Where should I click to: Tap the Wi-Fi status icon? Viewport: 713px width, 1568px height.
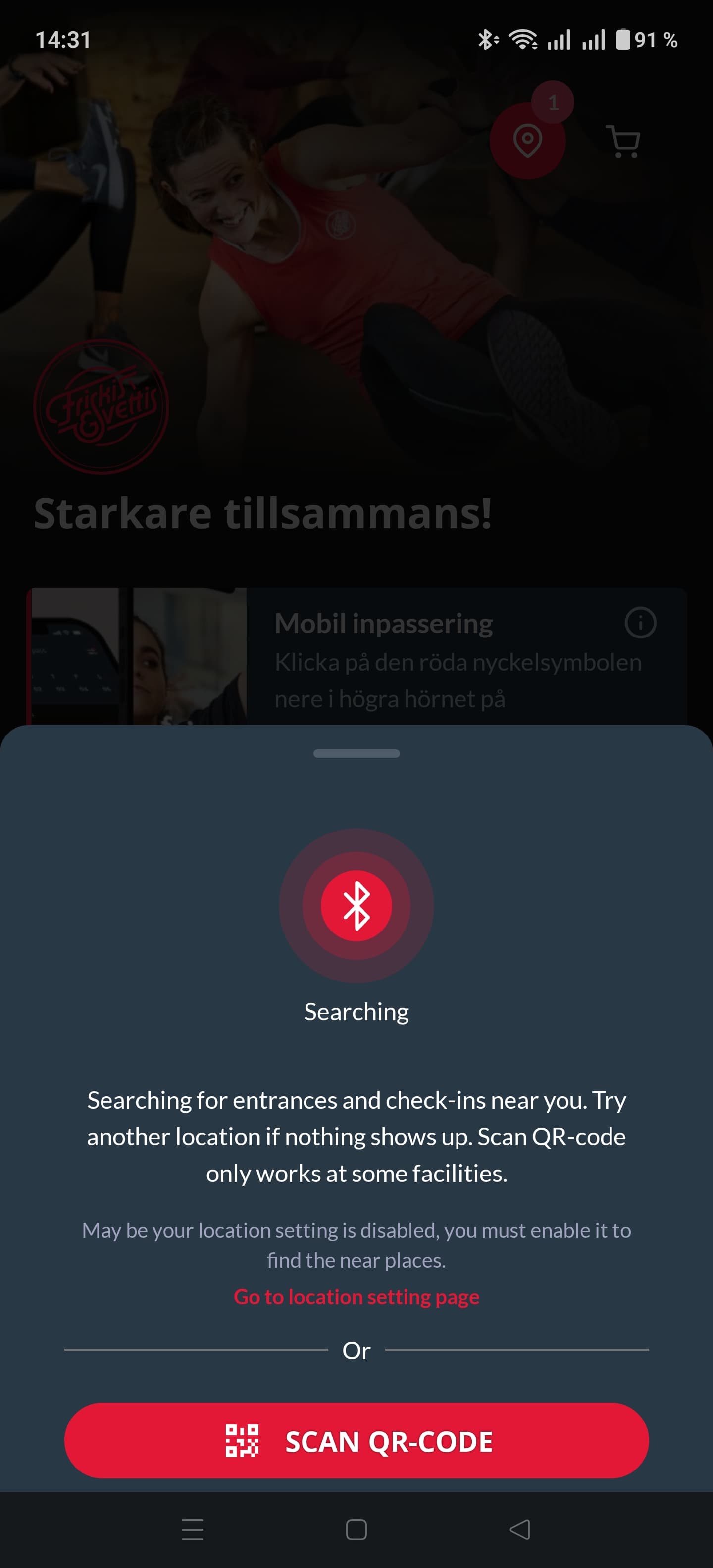522,39
